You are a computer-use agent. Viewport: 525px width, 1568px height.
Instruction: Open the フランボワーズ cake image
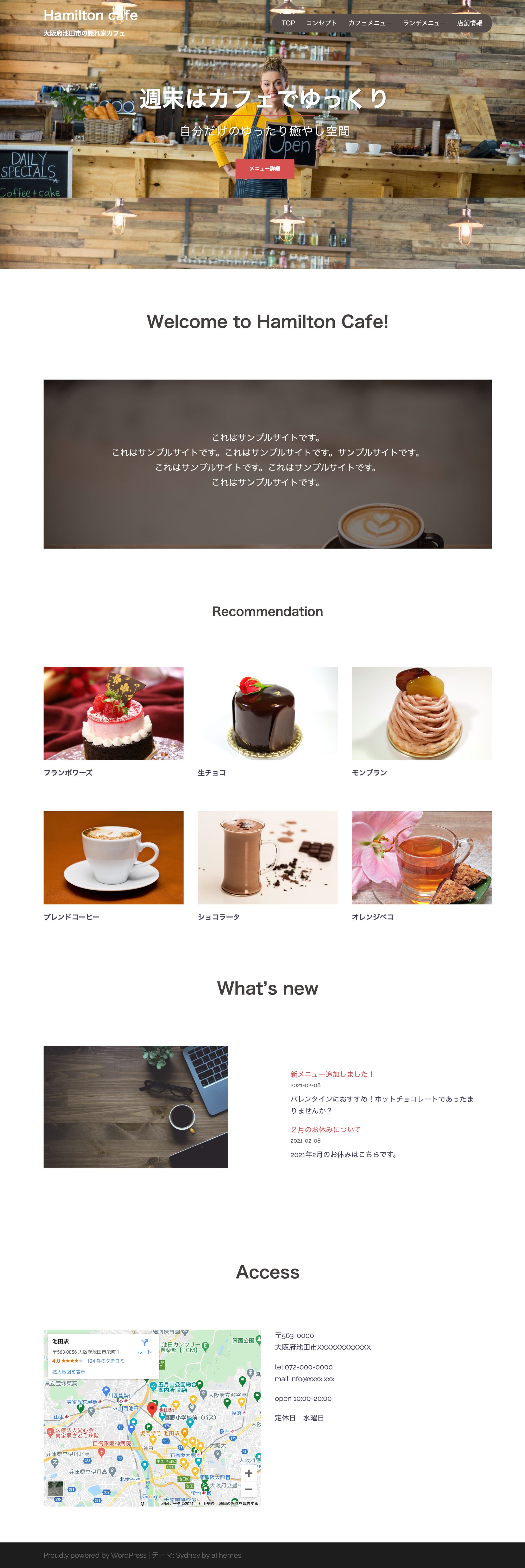[x=113, y=713]
